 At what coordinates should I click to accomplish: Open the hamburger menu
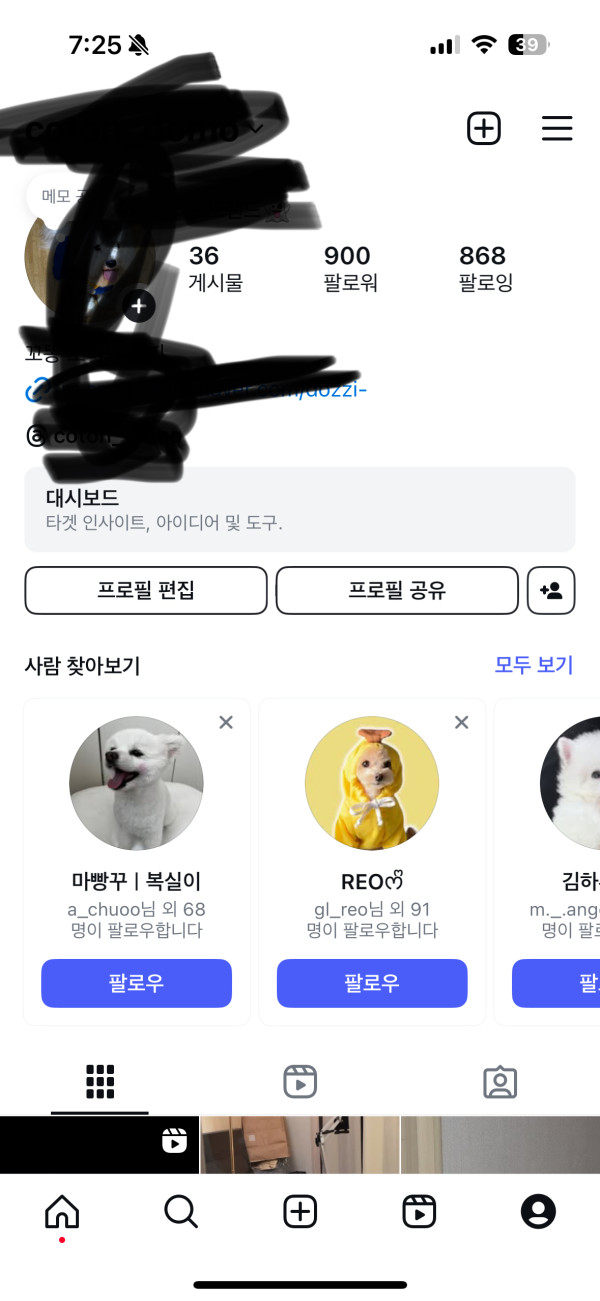[557, 128]
